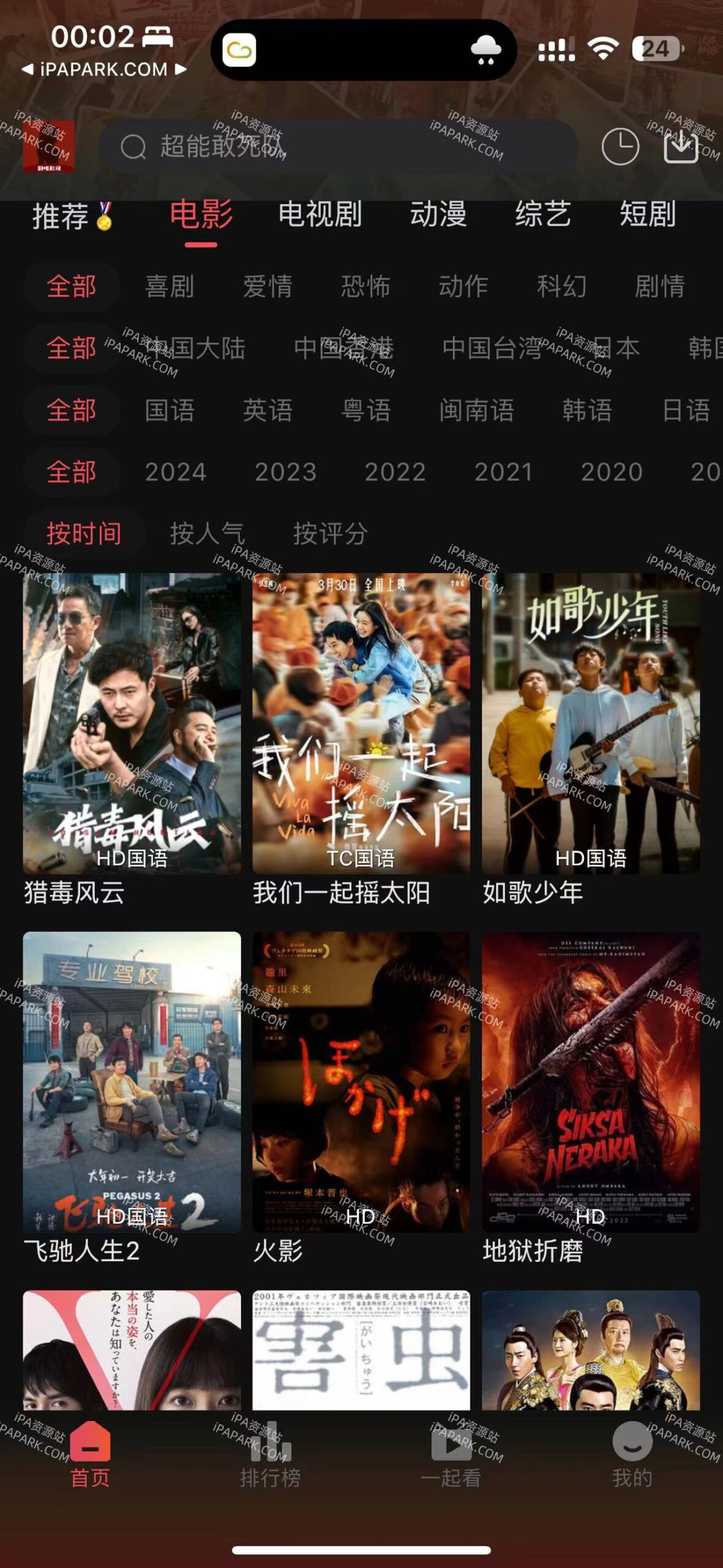Open the 我的 profile tab
Viewport: 723px width, 1568px height.
[x=632, y=1454]
